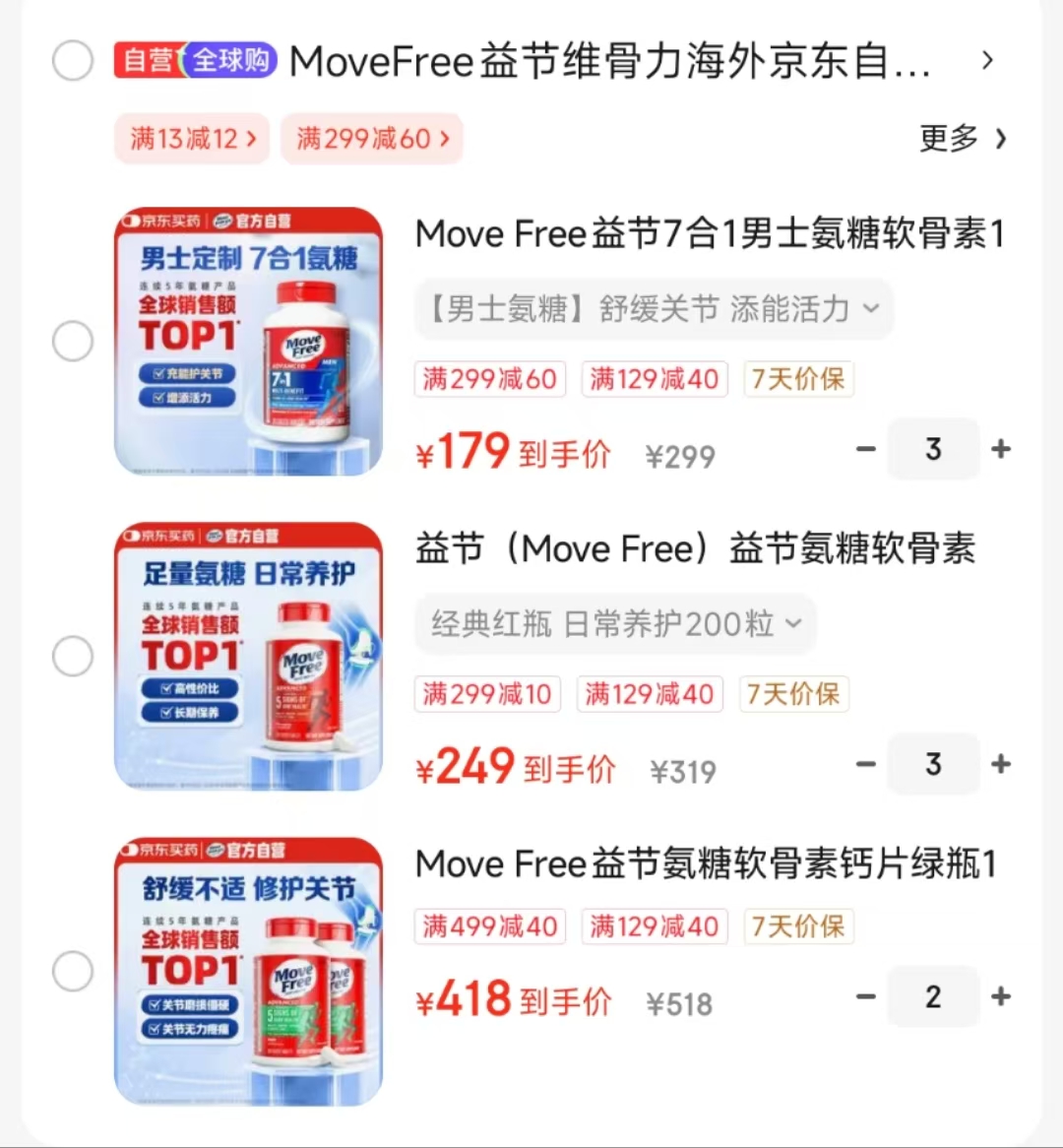The height and width of the screenshot is (1148, 1063).
Task: Select the 绿瓶 calcium product checkbox
Action: pyautogui.click(x=72, y=971)
